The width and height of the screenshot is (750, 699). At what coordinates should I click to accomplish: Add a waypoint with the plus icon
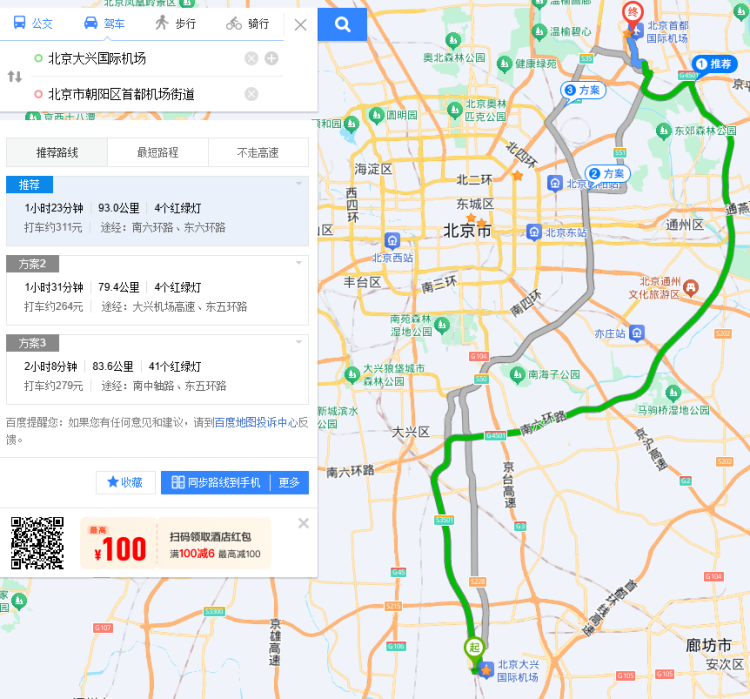coord(271,58)
